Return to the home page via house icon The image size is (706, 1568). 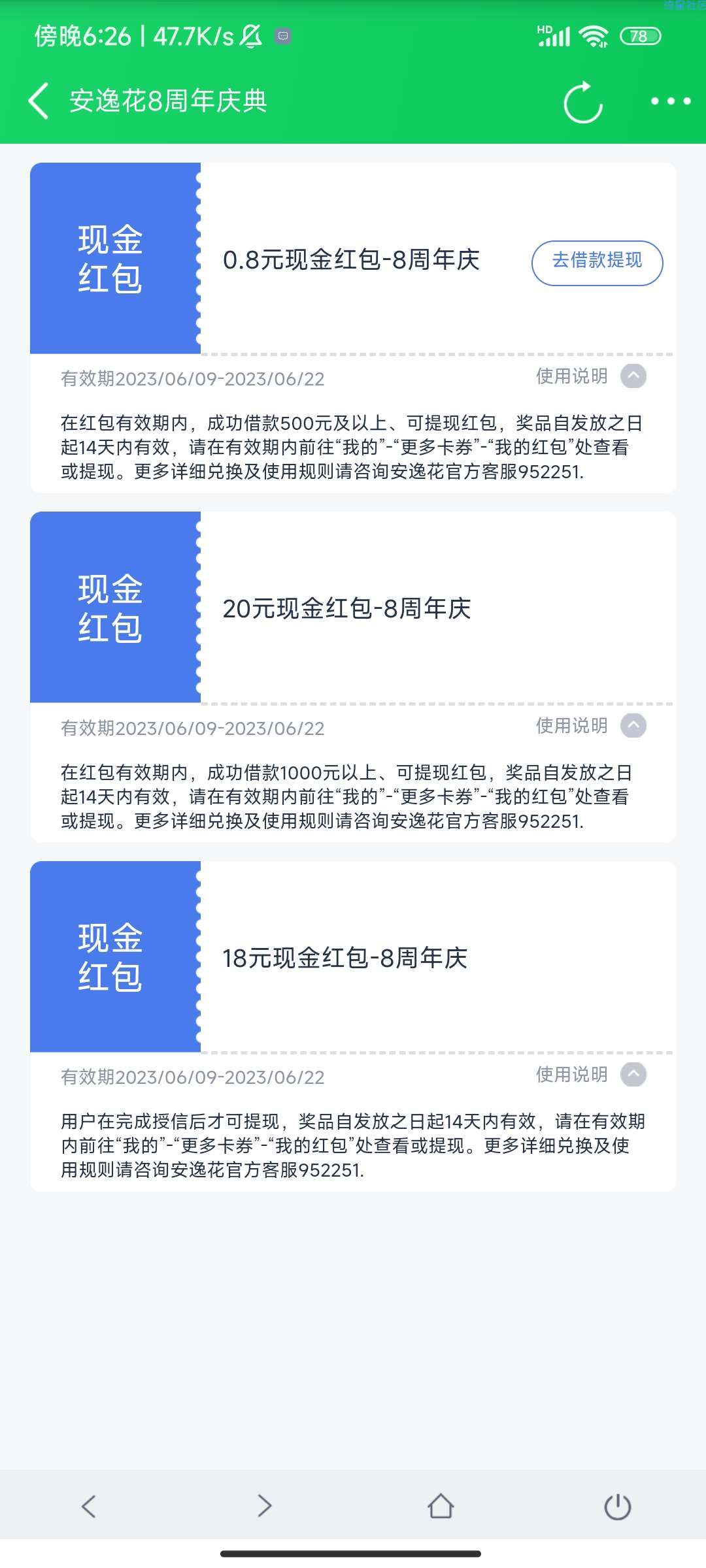(441, 1506)
